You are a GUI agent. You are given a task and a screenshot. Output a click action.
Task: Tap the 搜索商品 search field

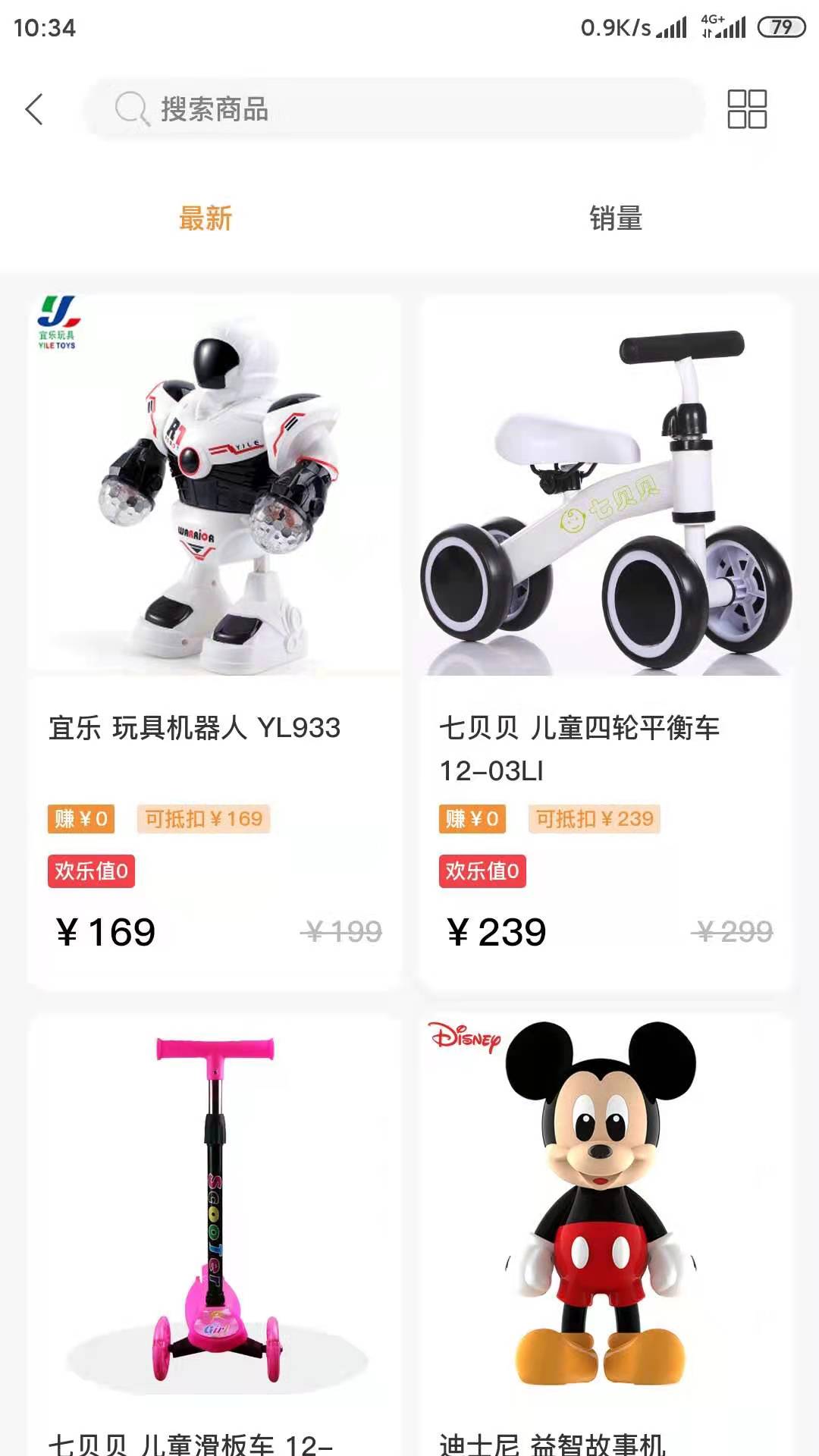coord(394,109)
